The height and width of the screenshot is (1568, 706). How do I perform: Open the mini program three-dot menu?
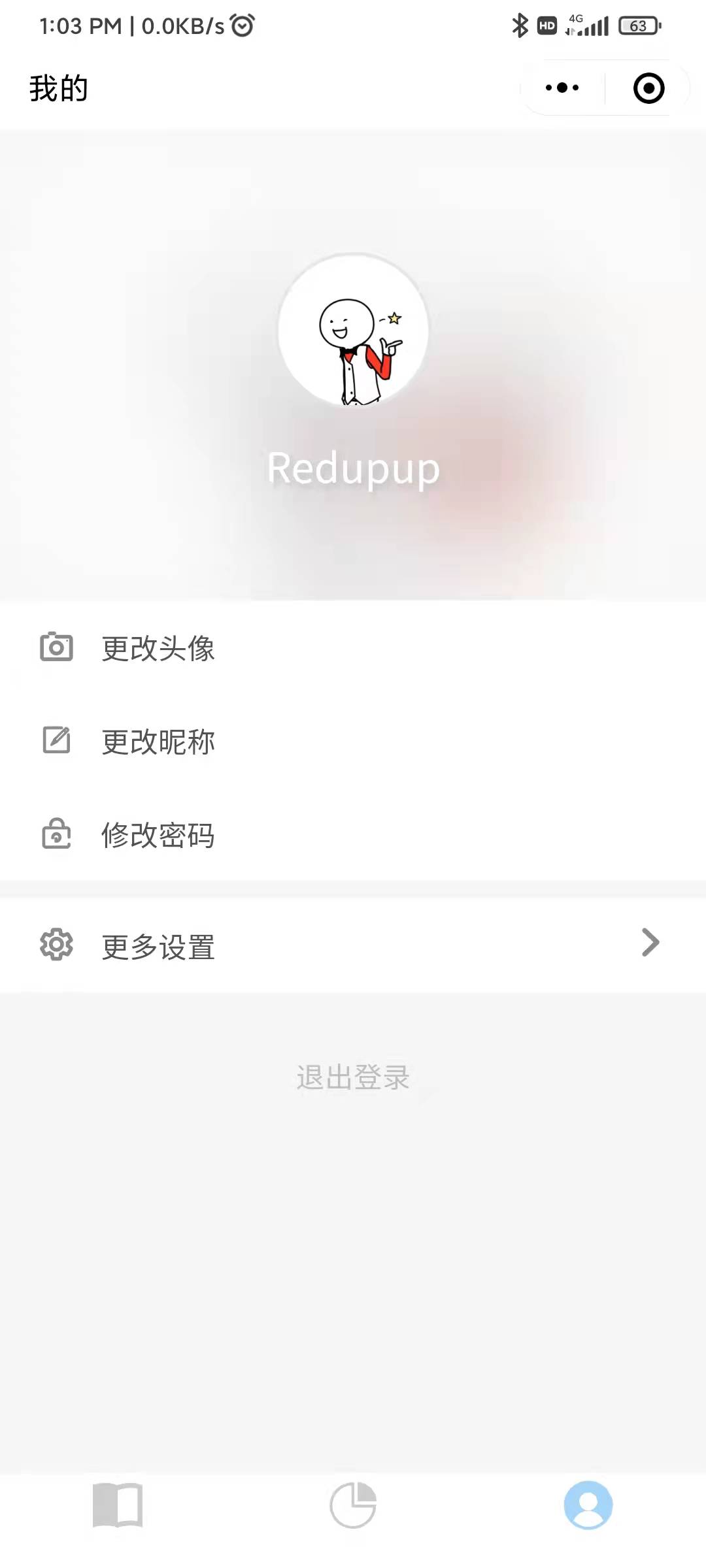[562, 88]
